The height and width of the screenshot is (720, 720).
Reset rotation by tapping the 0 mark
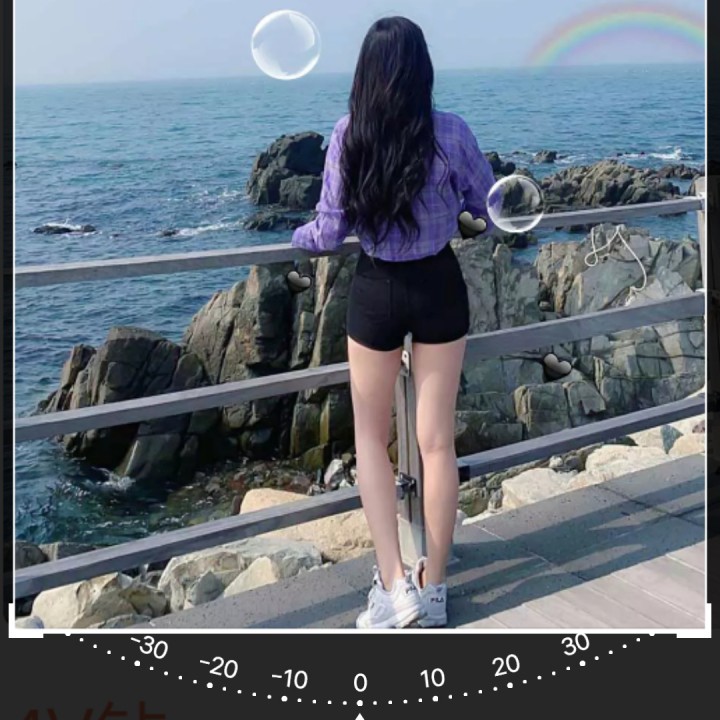[360, 683]
